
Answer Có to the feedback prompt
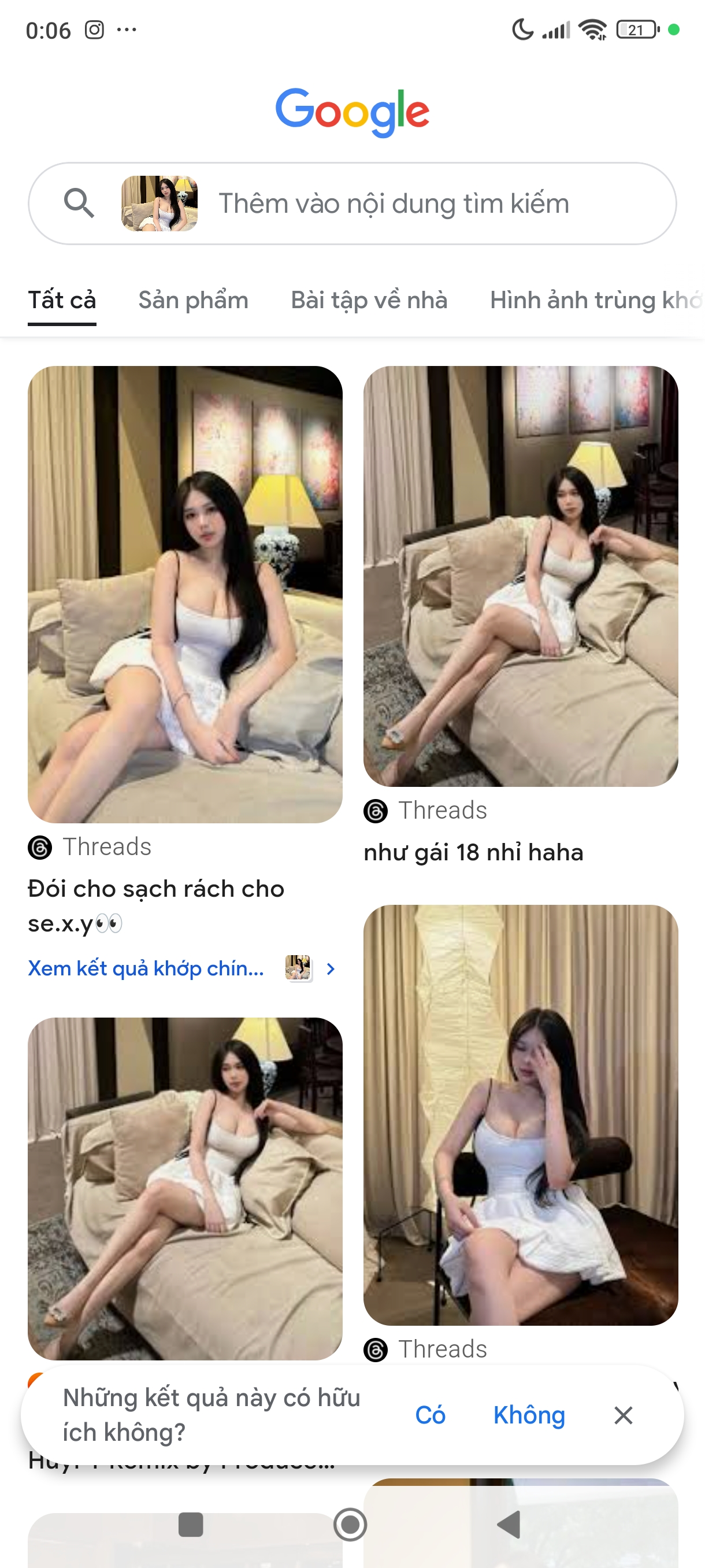pos(429,1415)
